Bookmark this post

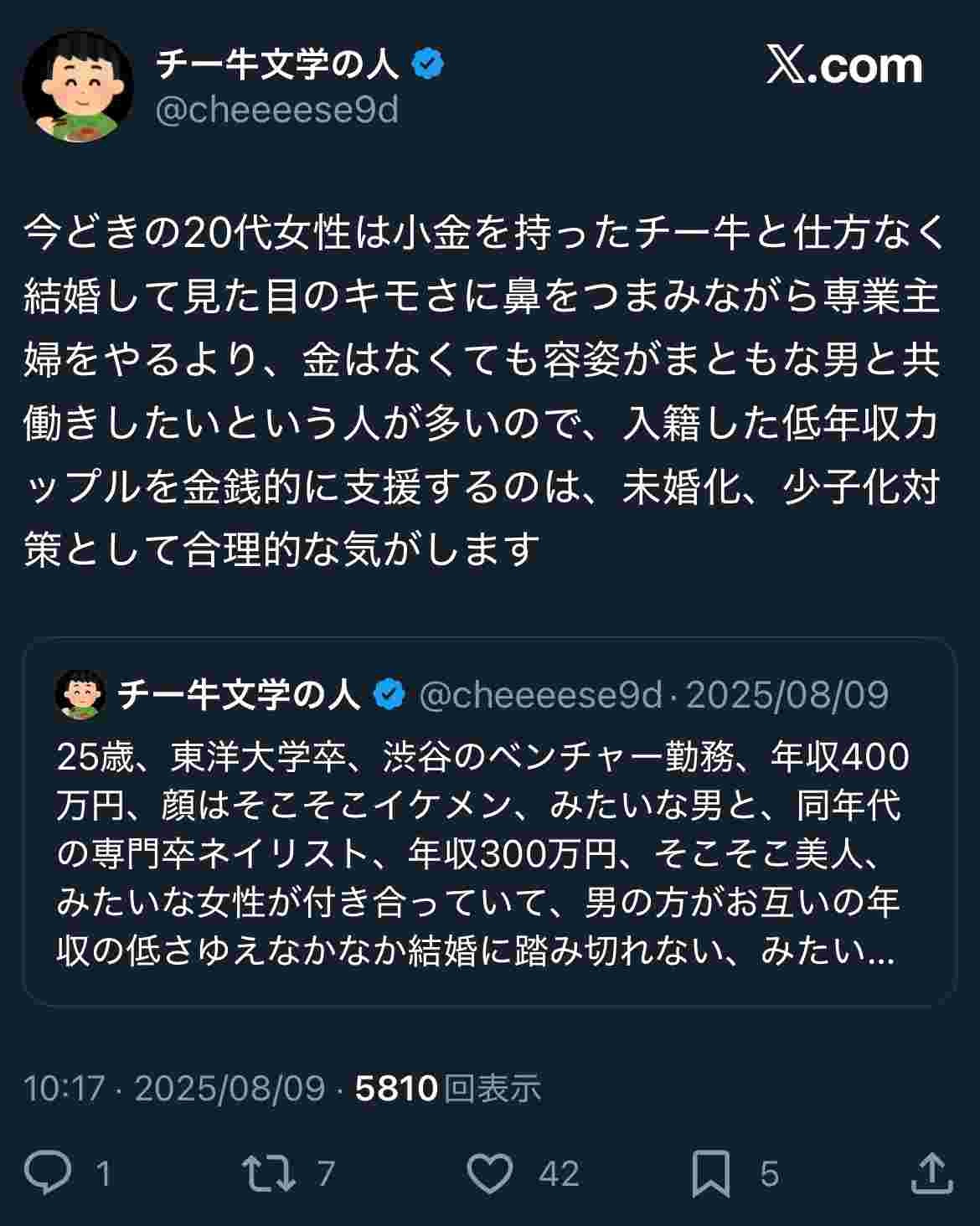tap(710, 1172)
